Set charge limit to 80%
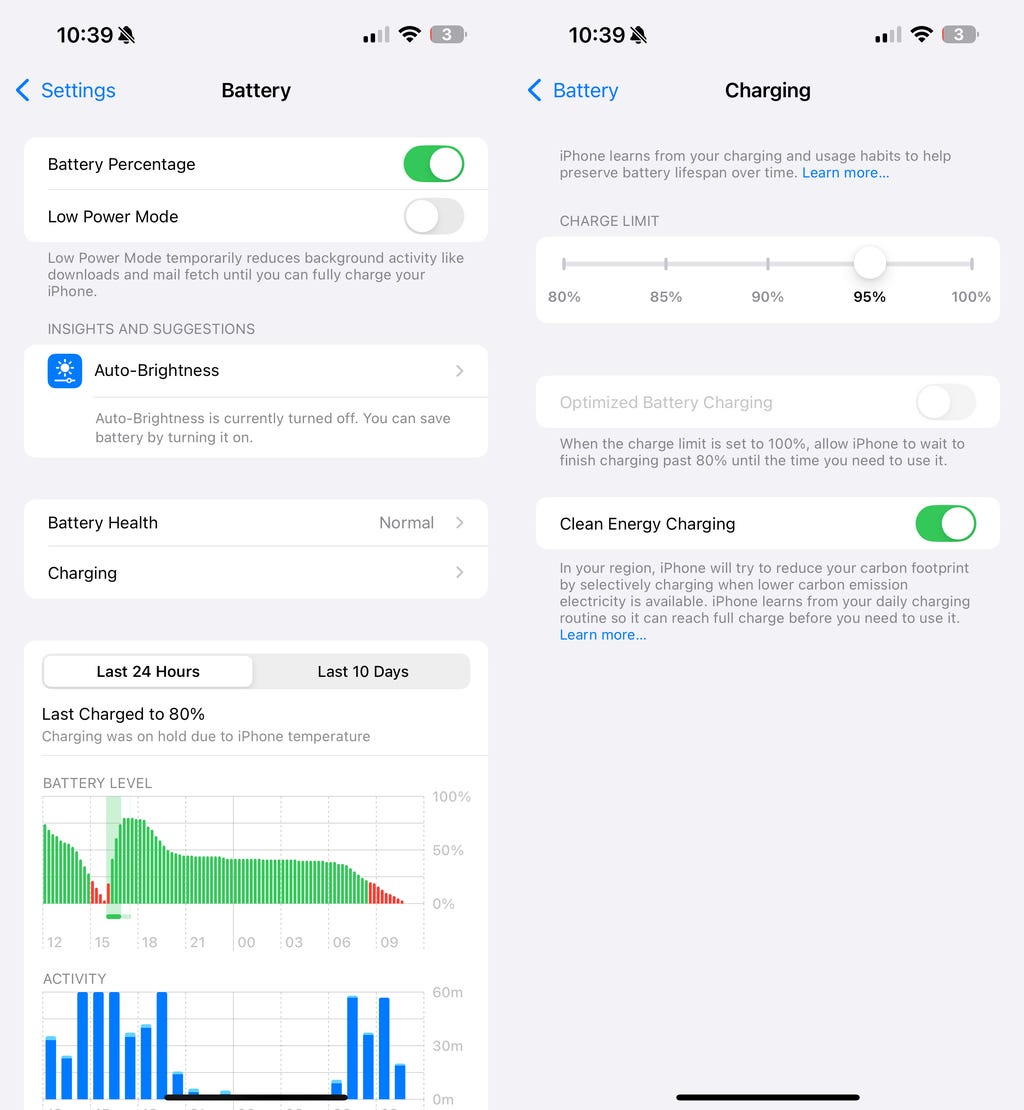 [564, 264]
